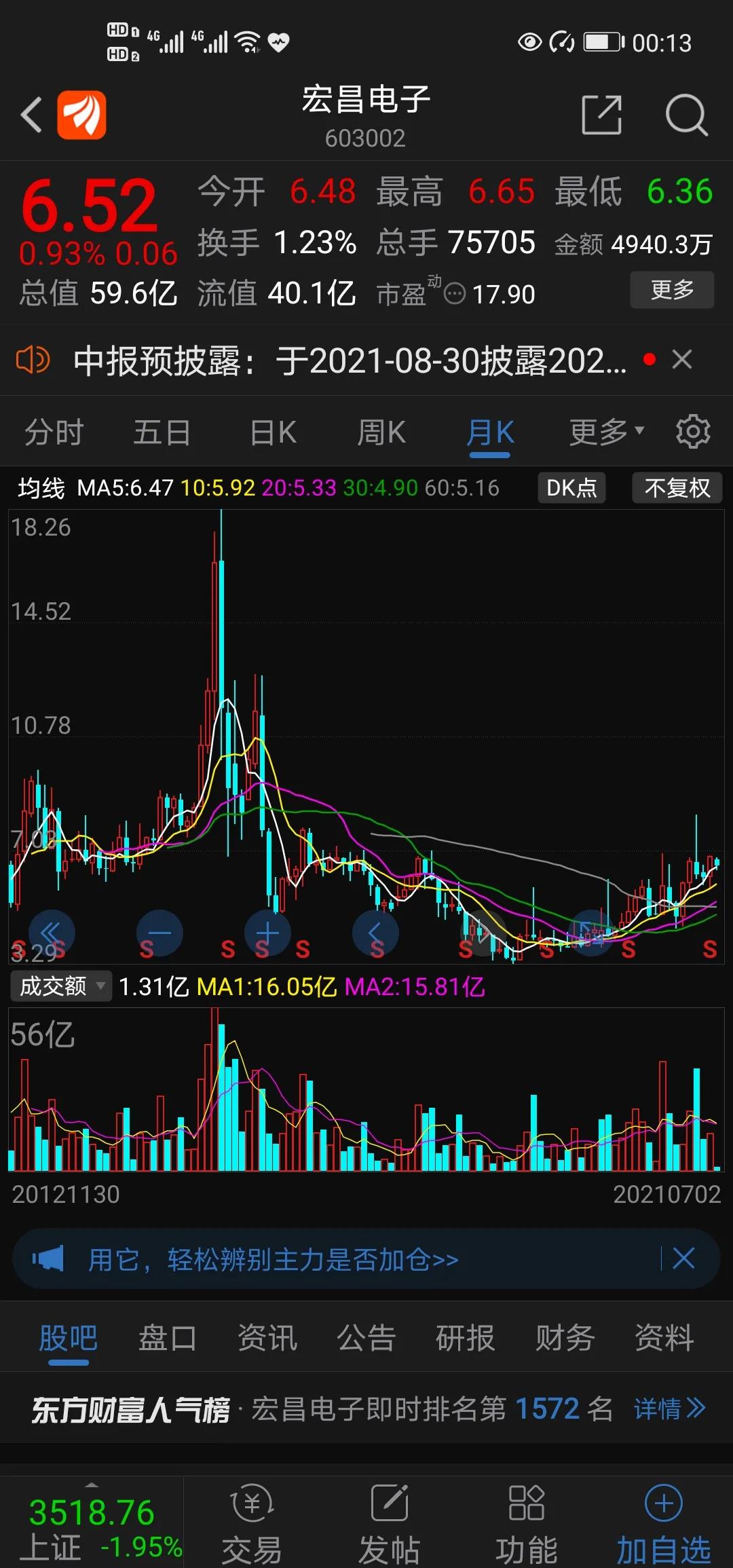Select the 日K chart tab

[x=273, y=432]
